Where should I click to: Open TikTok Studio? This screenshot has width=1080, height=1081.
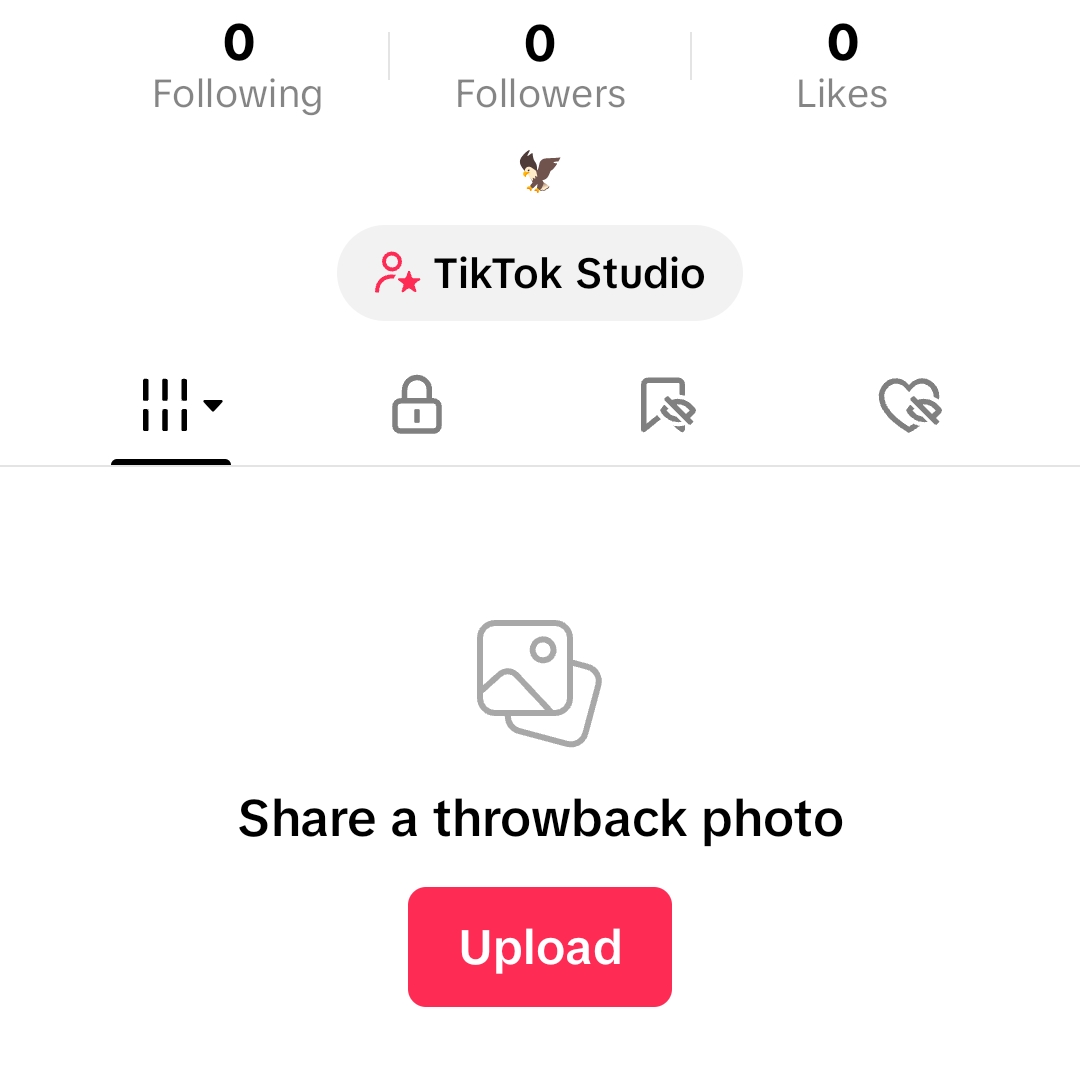pyautogui.click(x=540, y=273)
